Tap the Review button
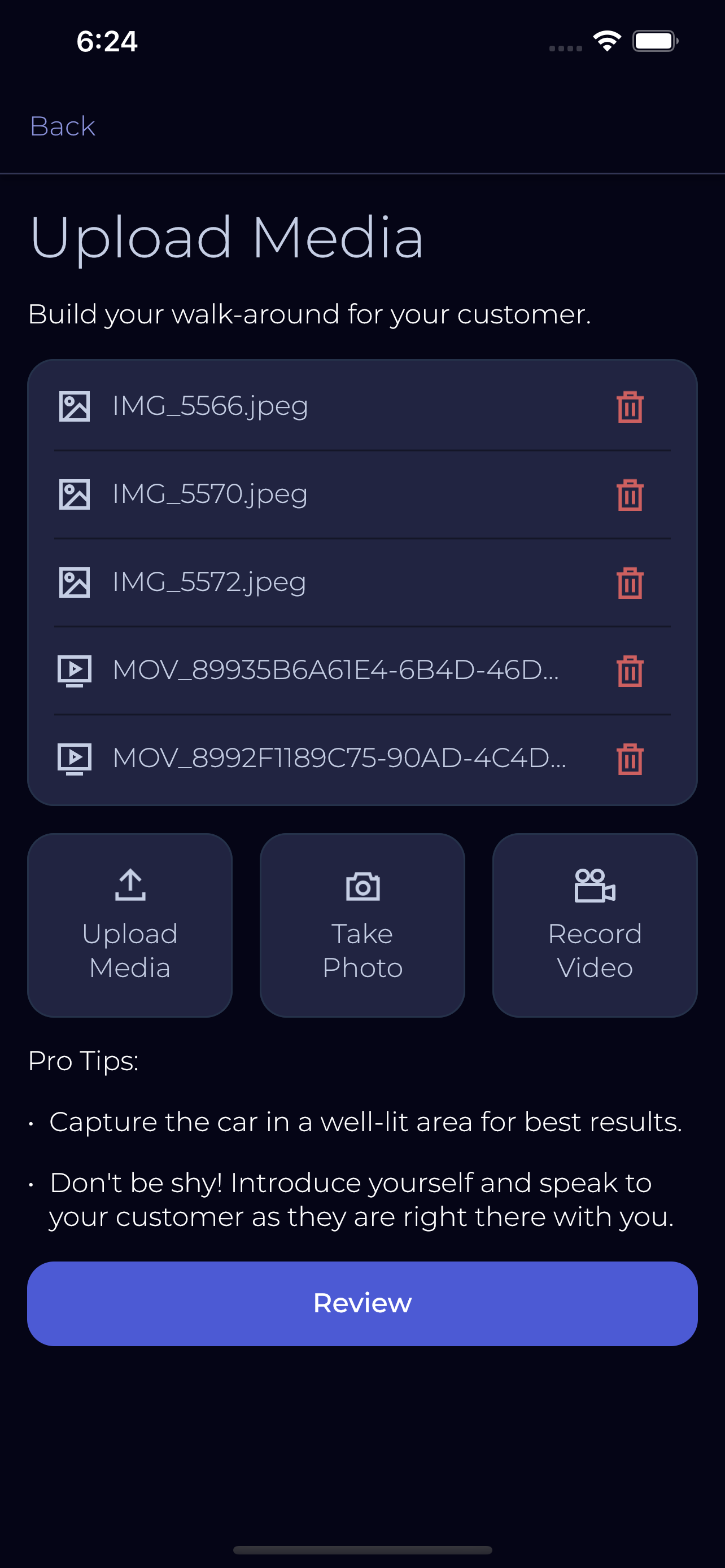The height and width of the screenshot is (1568, 725). tap(362, 1303)
